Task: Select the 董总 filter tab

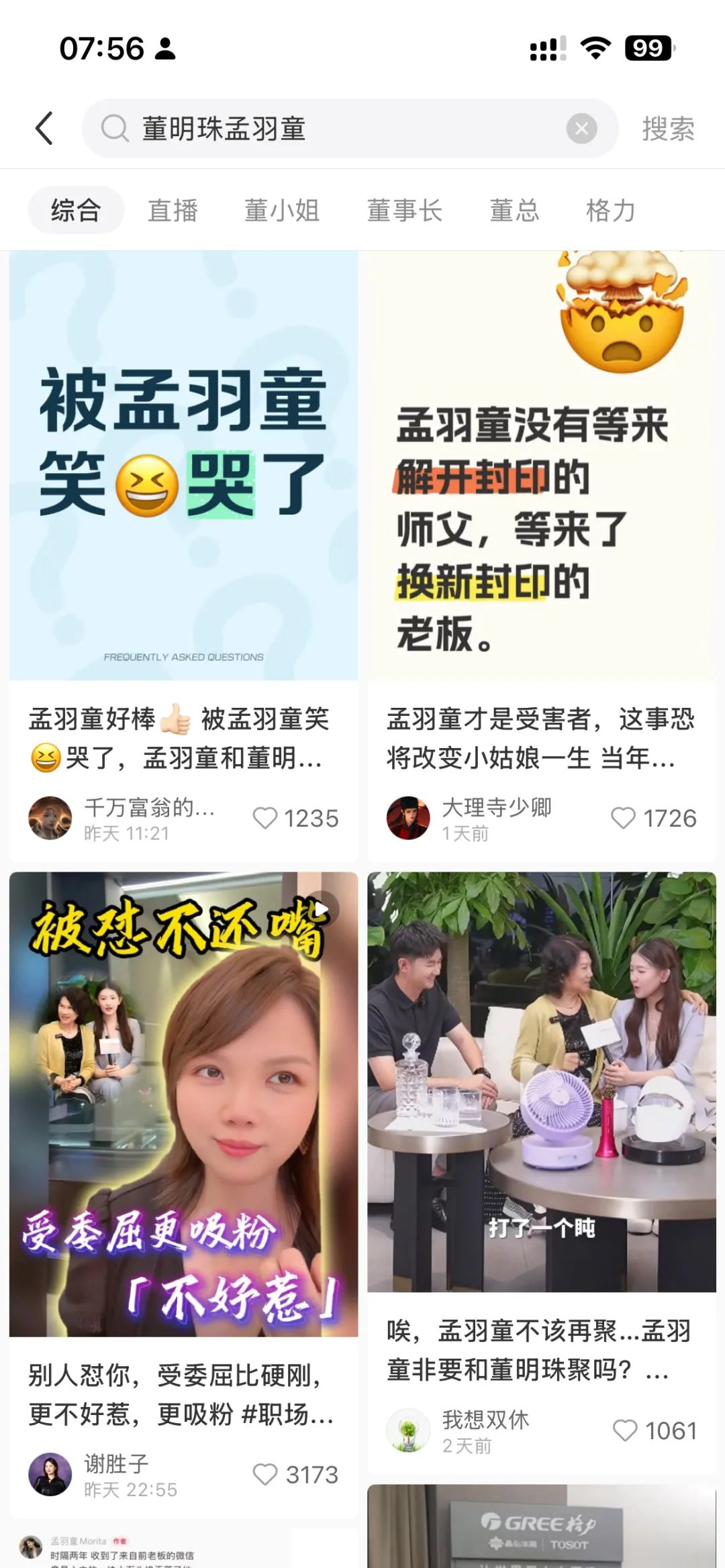Action: [x=514, y=210]
